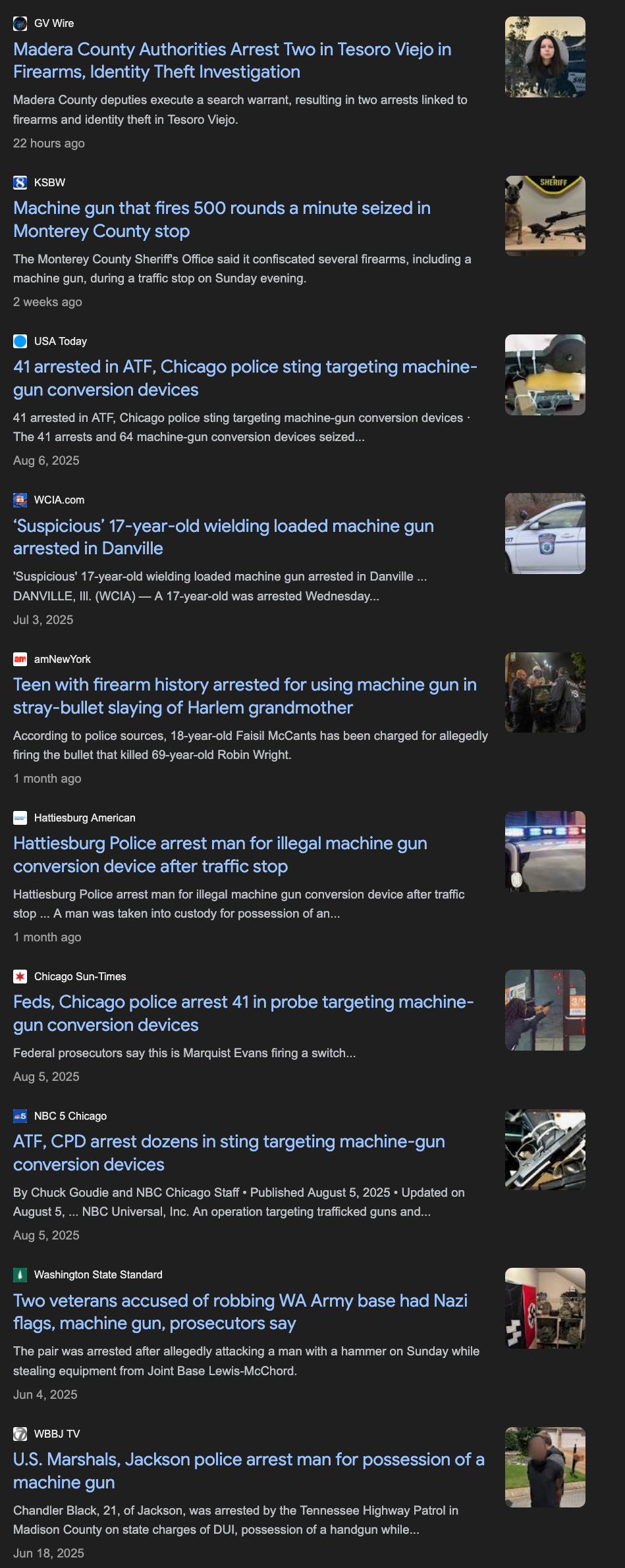Open amNewYork Harlem grandmother slaying article

pos(245,696)
